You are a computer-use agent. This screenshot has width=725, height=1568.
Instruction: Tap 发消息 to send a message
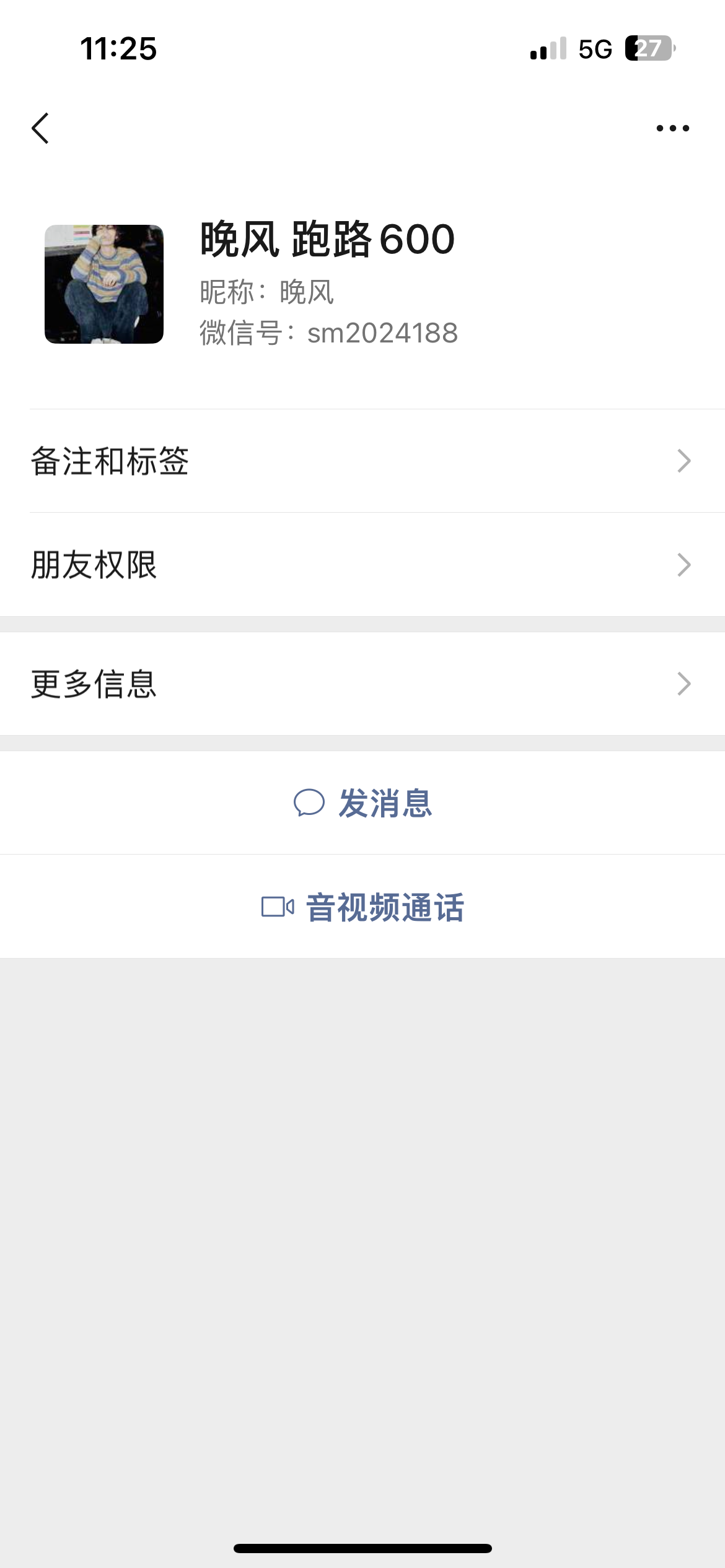tap(362, 803)
